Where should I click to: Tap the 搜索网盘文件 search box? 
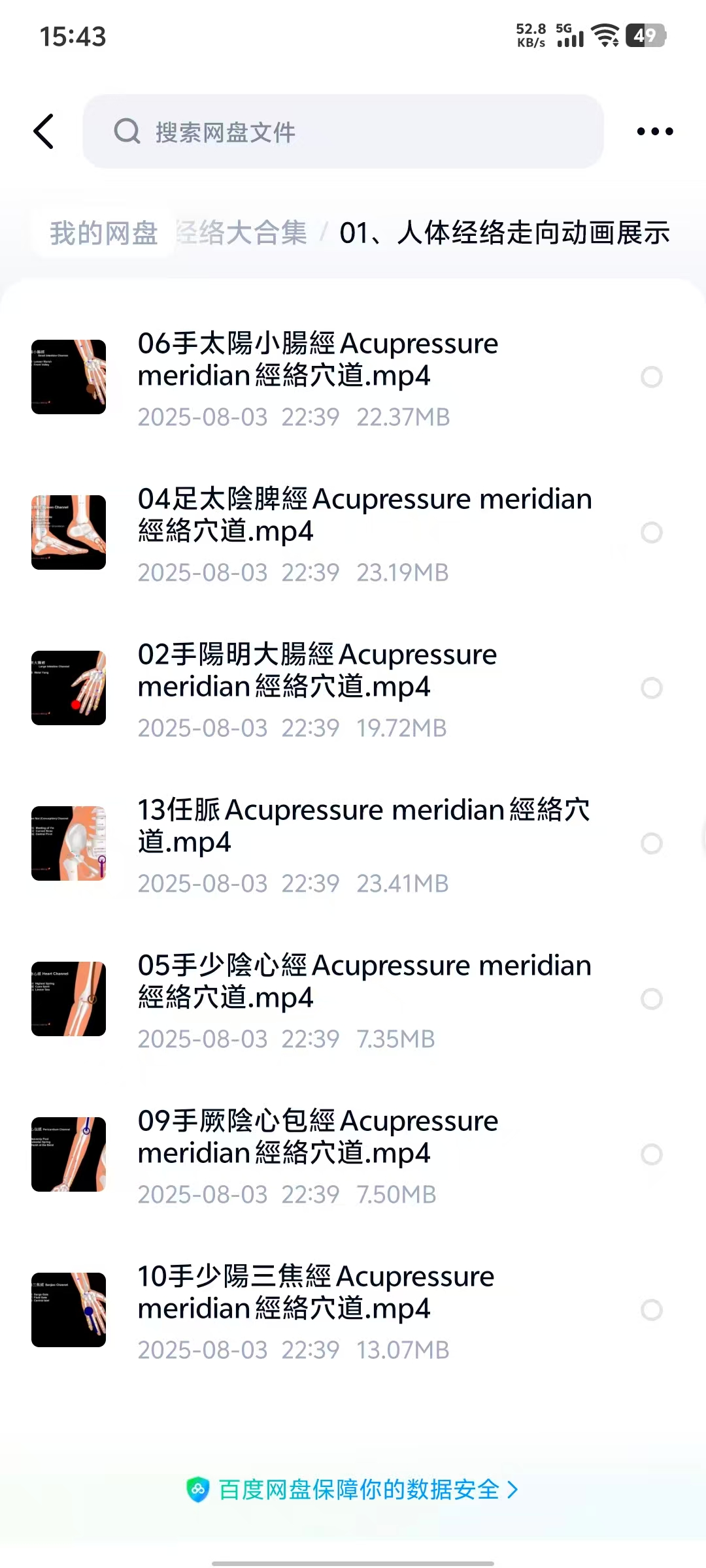point(343,131)
